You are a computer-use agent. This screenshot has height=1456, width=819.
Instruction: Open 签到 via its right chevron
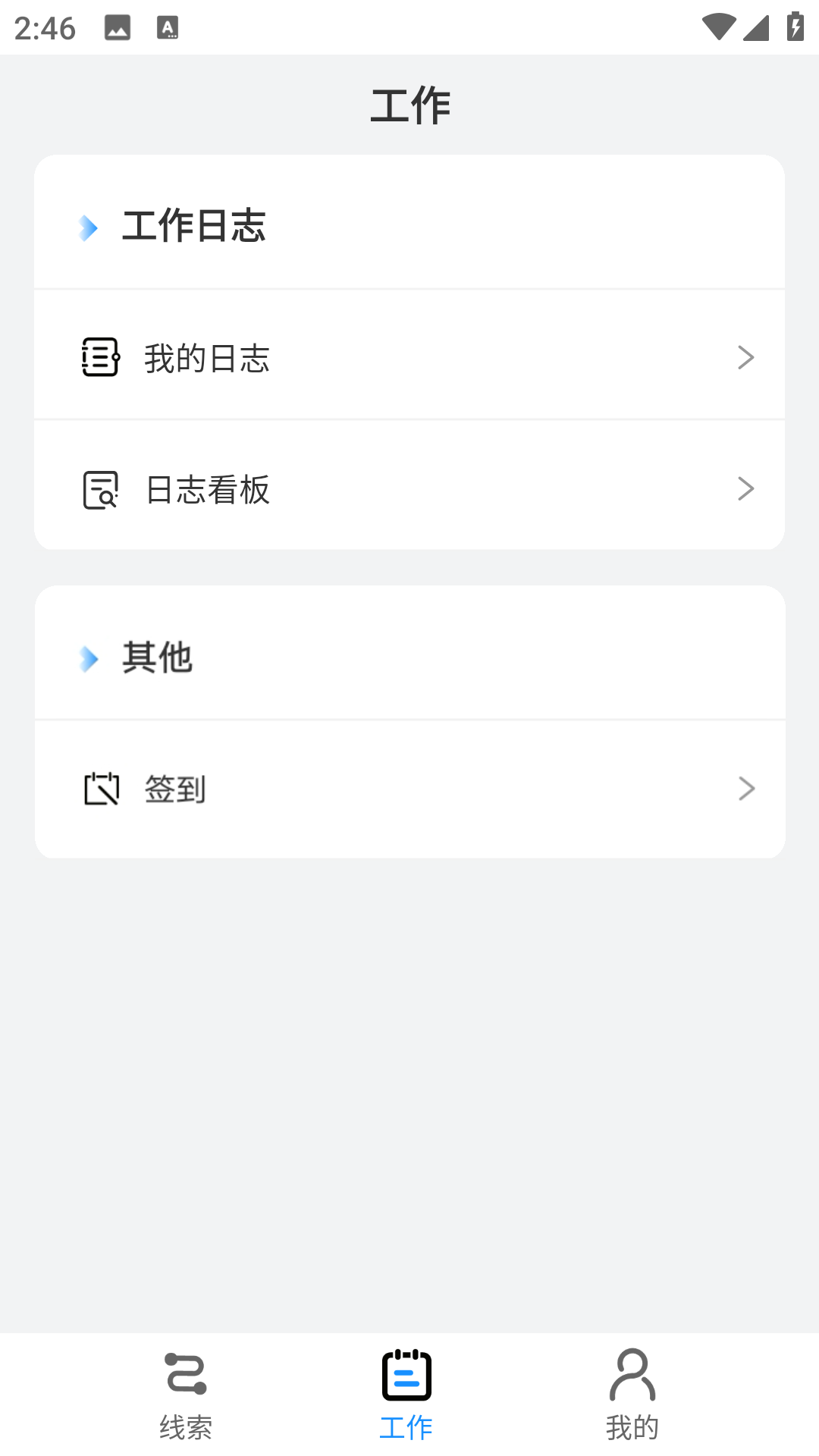click(x=747, y=789)
